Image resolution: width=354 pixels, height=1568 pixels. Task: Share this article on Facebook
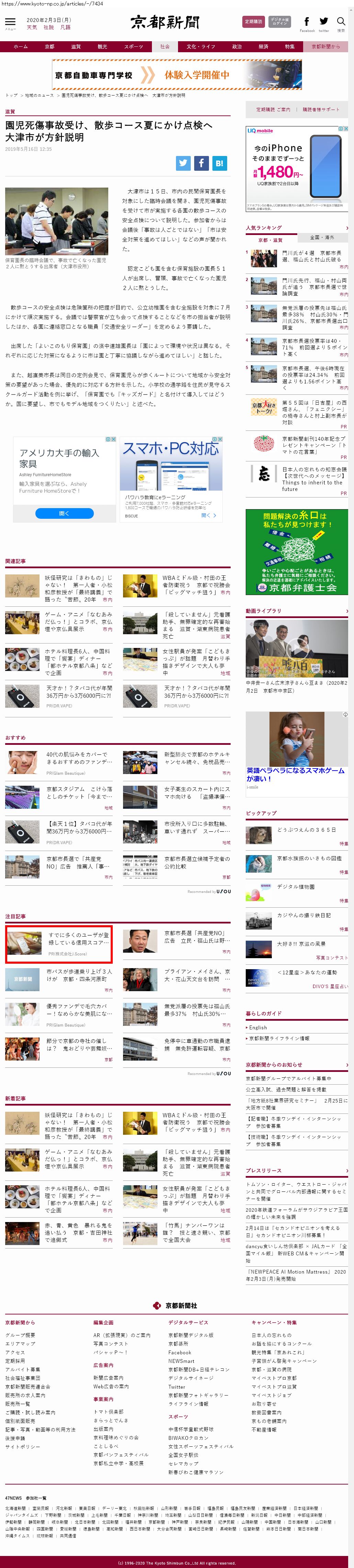201,163
